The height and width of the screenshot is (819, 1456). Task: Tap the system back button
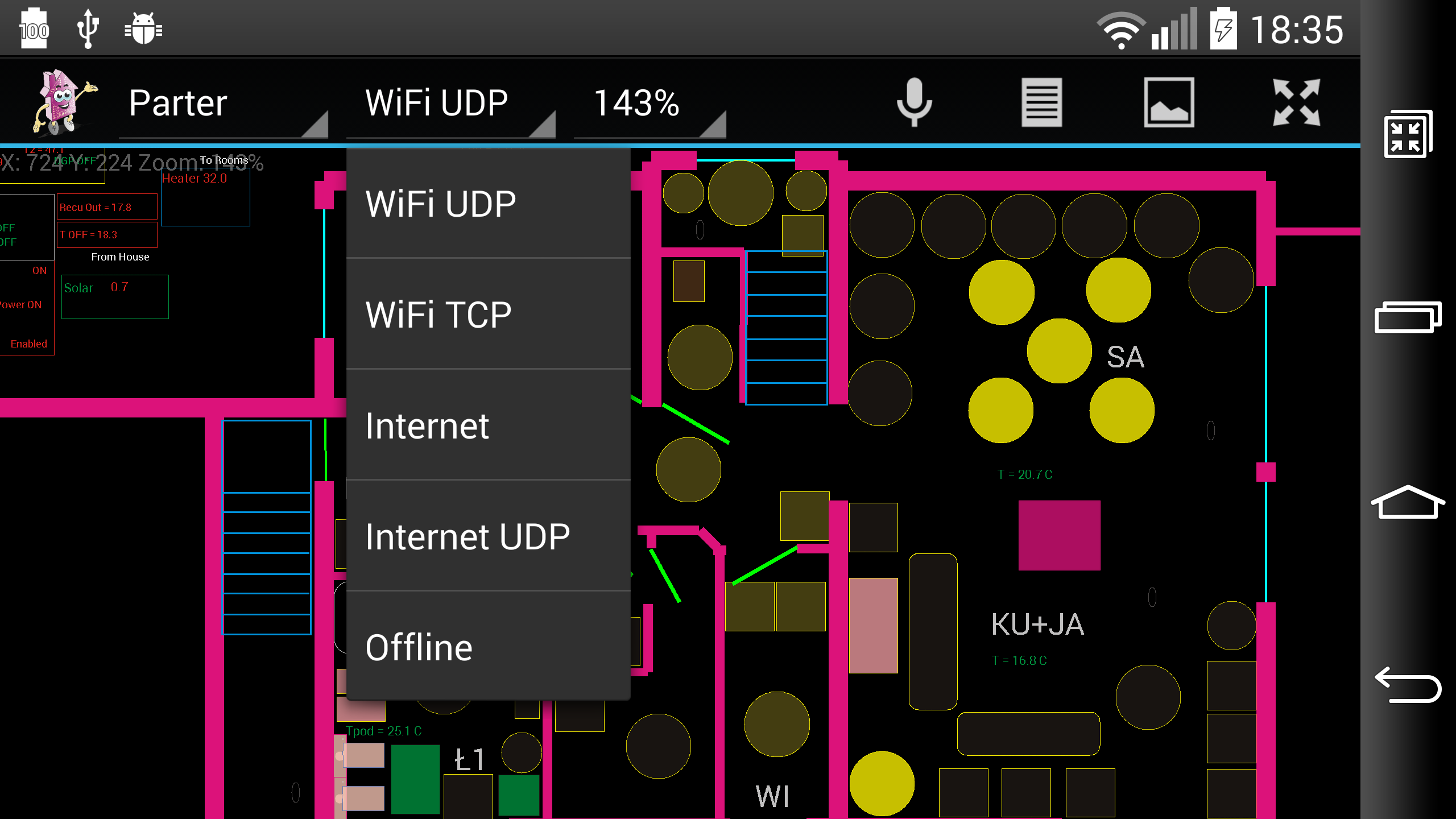1408,685
